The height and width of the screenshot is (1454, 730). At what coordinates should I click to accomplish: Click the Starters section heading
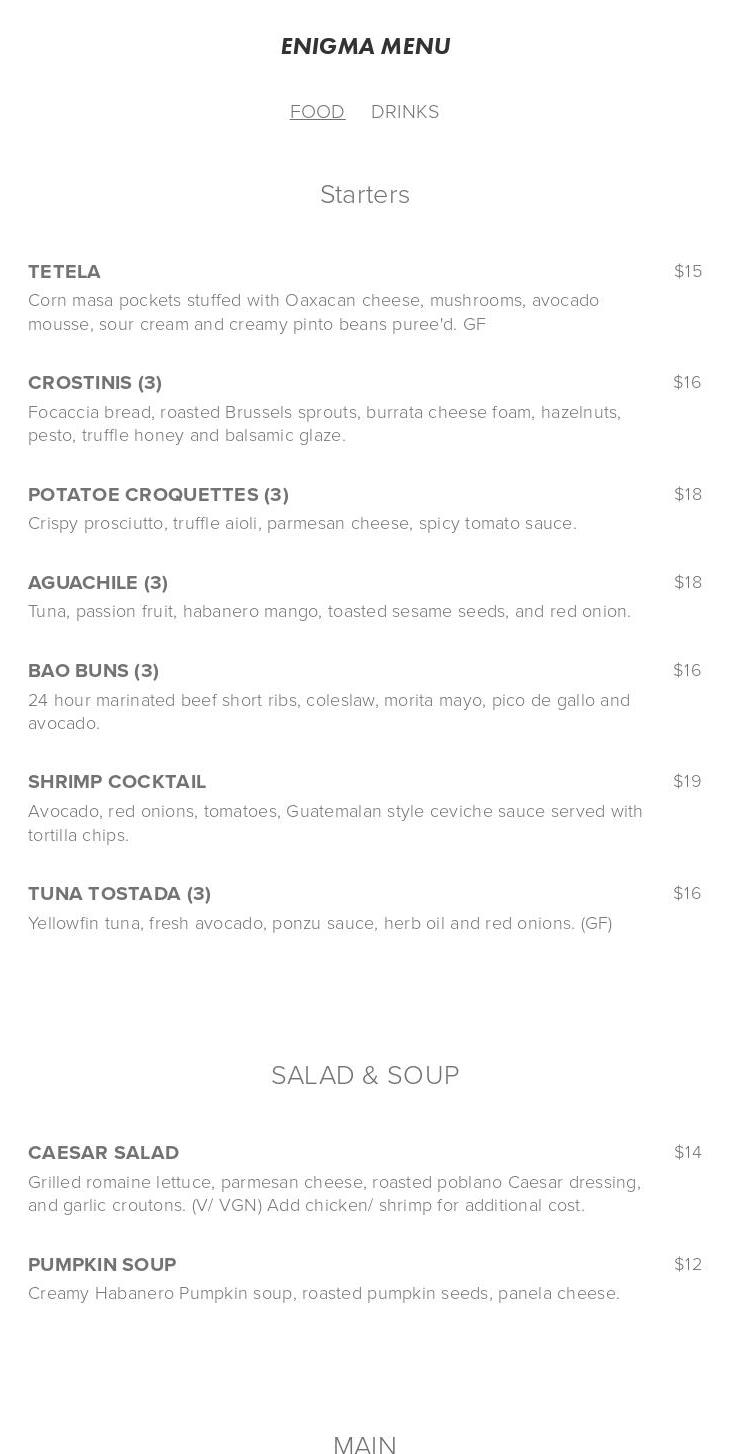click(365, 195)
